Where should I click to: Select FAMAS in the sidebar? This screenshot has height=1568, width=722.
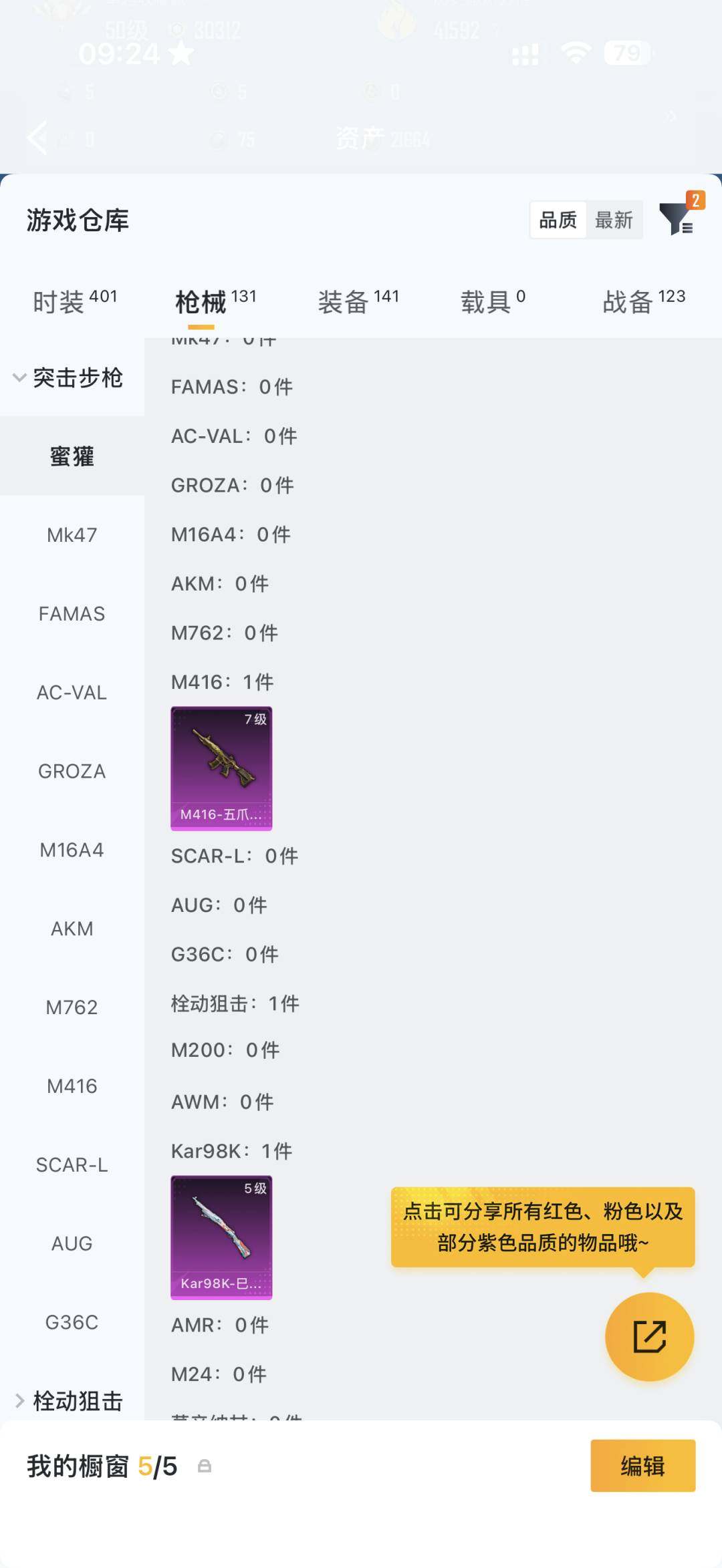72,614
